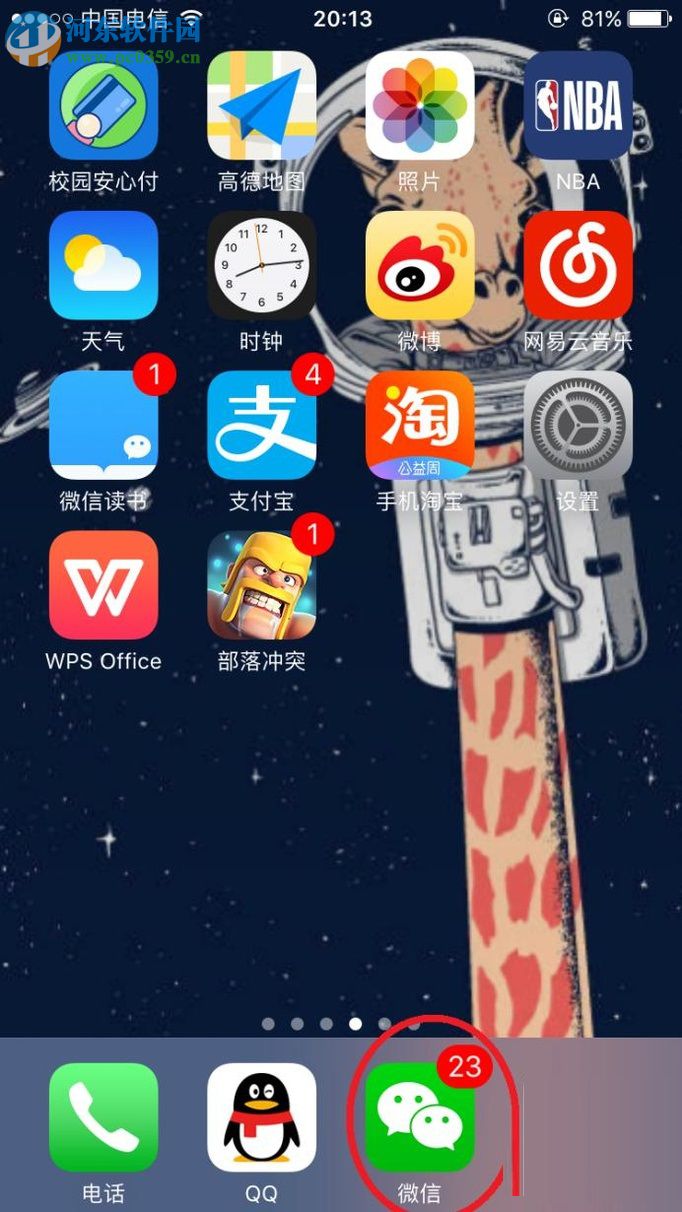Open the 照片 photos app
This screenshot has width=682, height=1212.
click(419, 106)
